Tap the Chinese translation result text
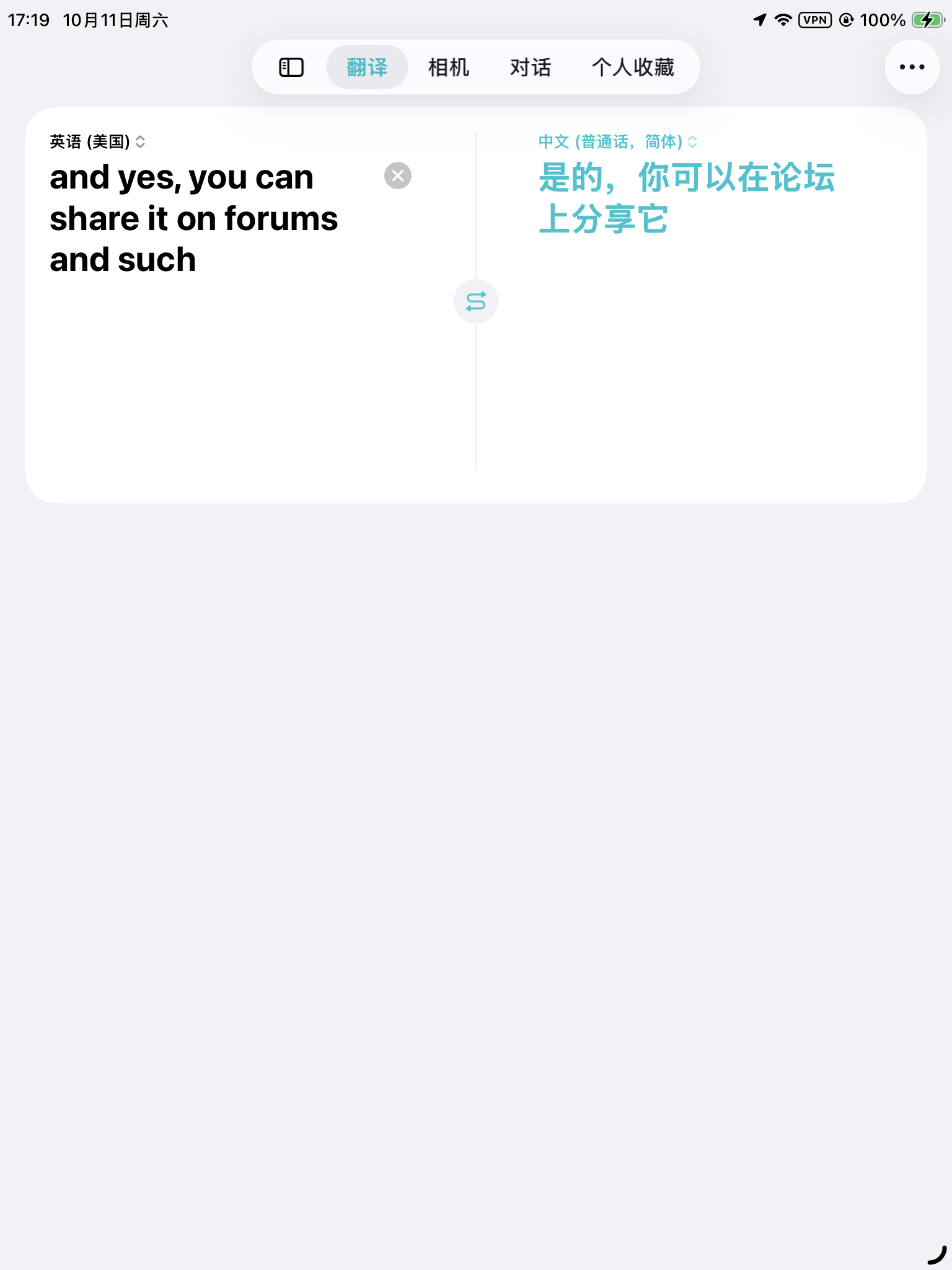 click(x=686, y=198)
